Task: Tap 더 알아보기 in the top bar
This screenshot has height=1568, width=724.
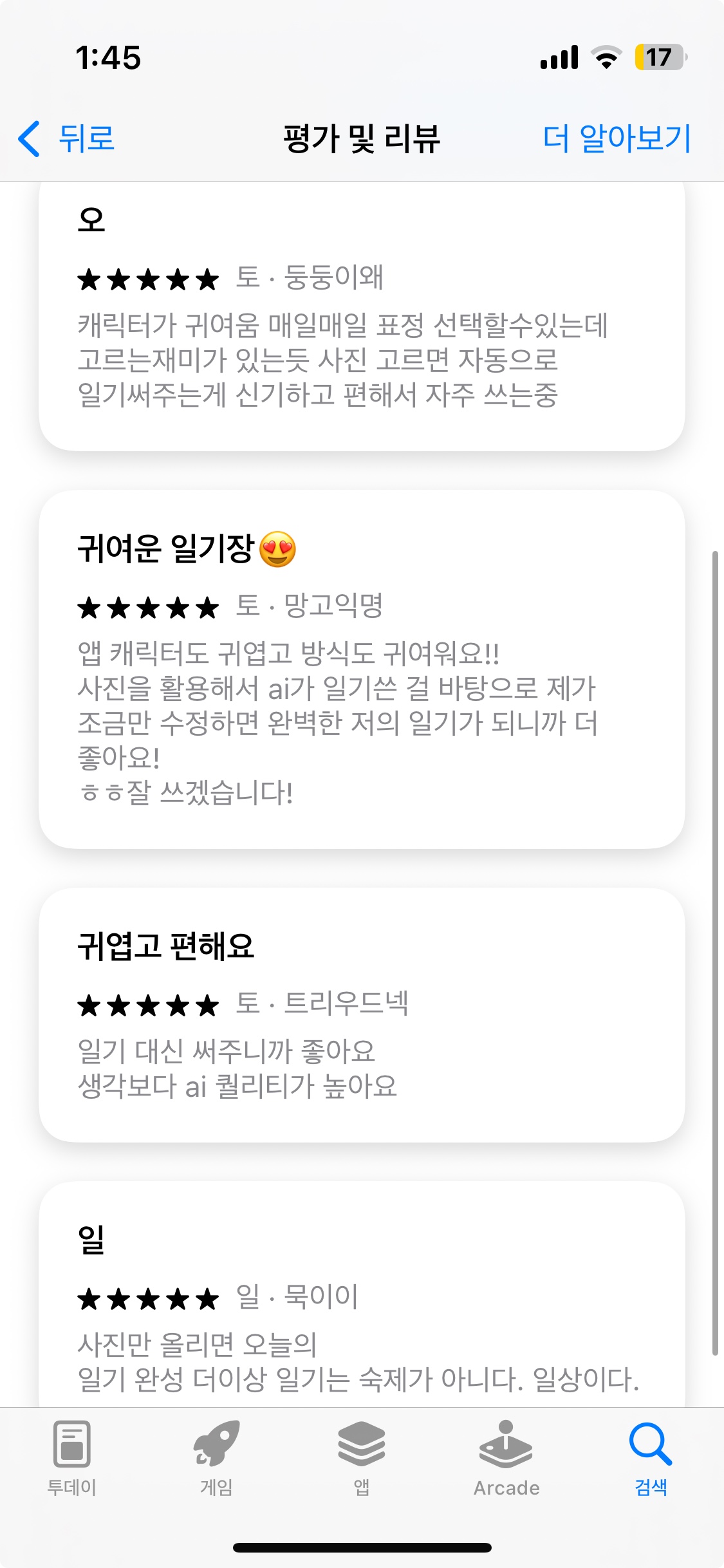Action: (x=617, y=138)
